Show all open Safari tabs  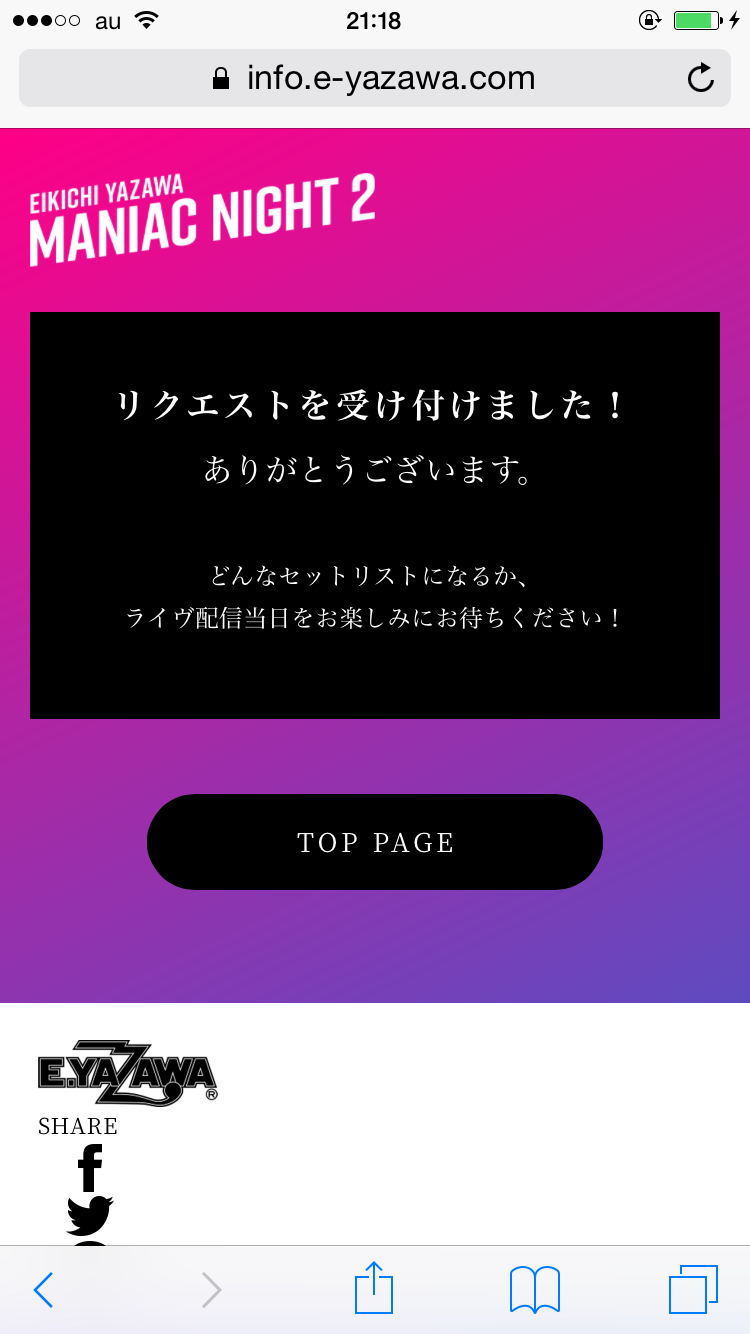[693, 1290]
